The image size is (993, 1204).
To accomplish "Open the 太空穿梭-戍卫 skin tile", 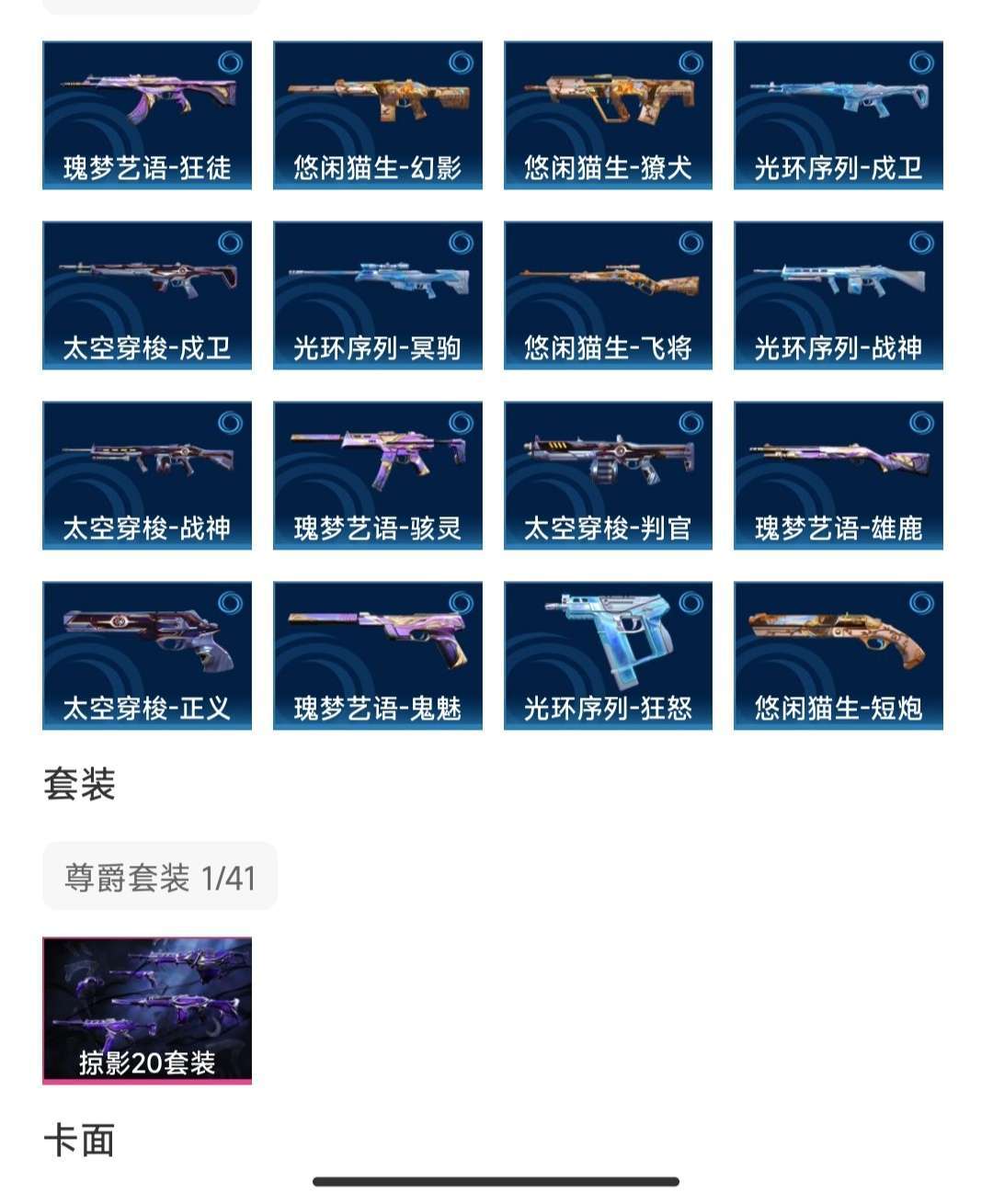I will coord(147,295).
